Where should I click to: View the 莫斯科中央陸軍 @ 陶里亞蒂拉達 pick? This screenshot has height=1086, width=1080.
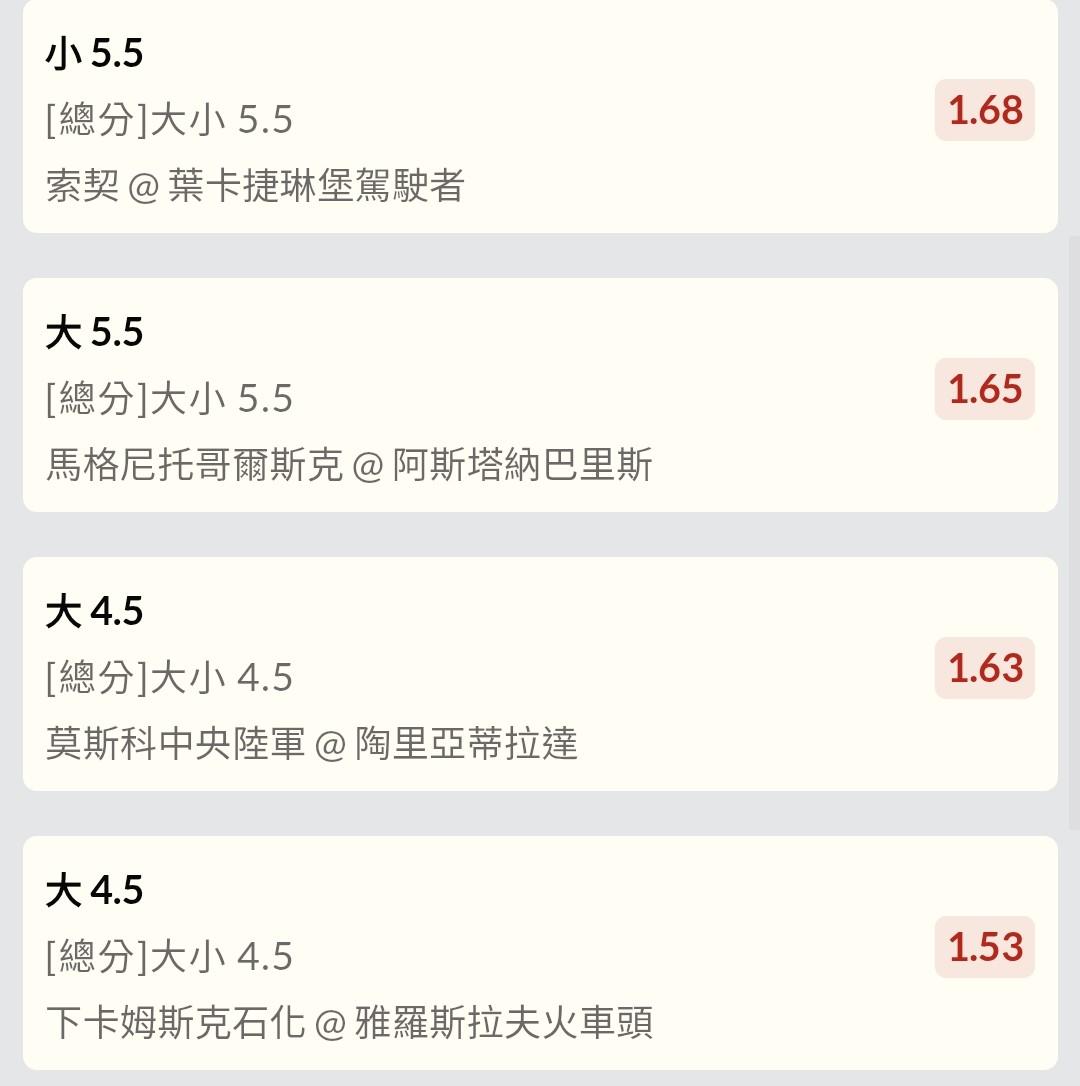point(540,674)
